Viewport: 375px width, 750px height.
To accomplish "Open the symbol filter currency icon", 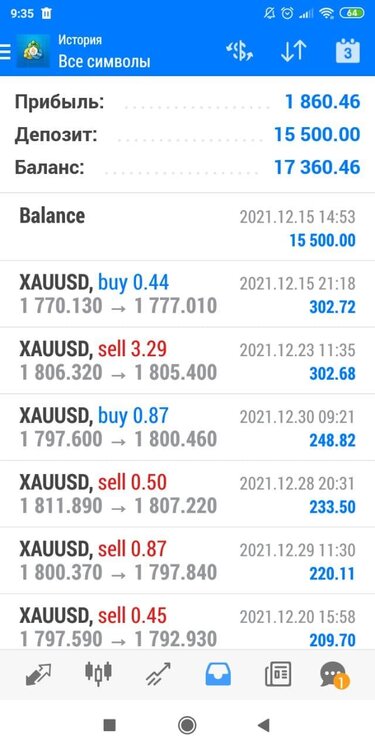I will [x=239, y=51].
